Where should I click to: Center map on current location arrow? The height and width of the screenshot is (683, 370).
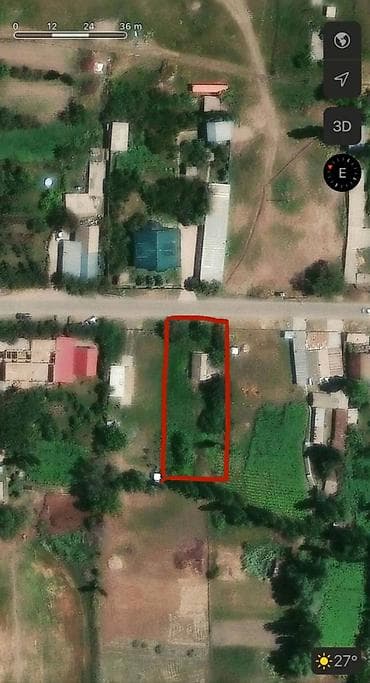[342, 79]
